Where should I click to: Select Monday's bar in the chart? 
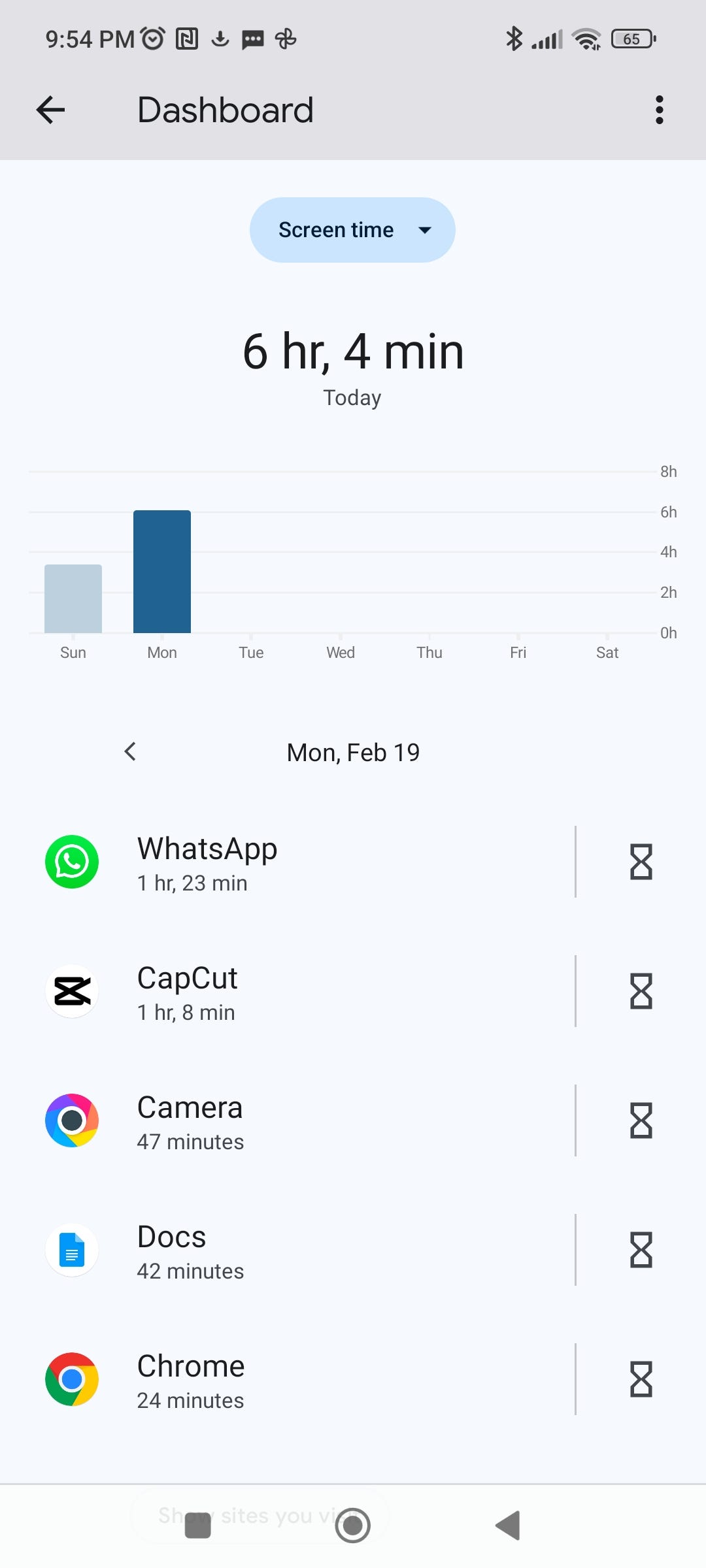[162, 572]
